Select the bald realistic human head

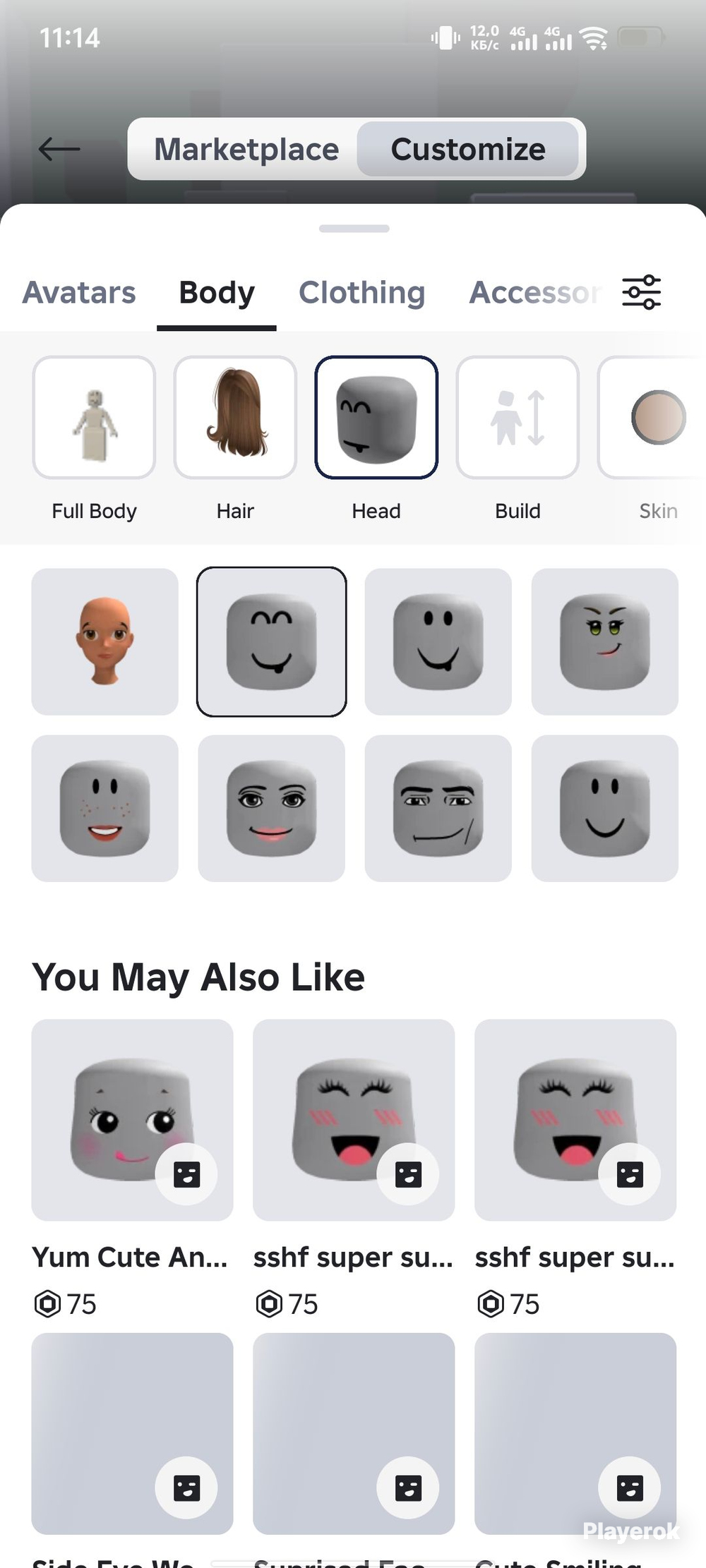tap(104, 641)
